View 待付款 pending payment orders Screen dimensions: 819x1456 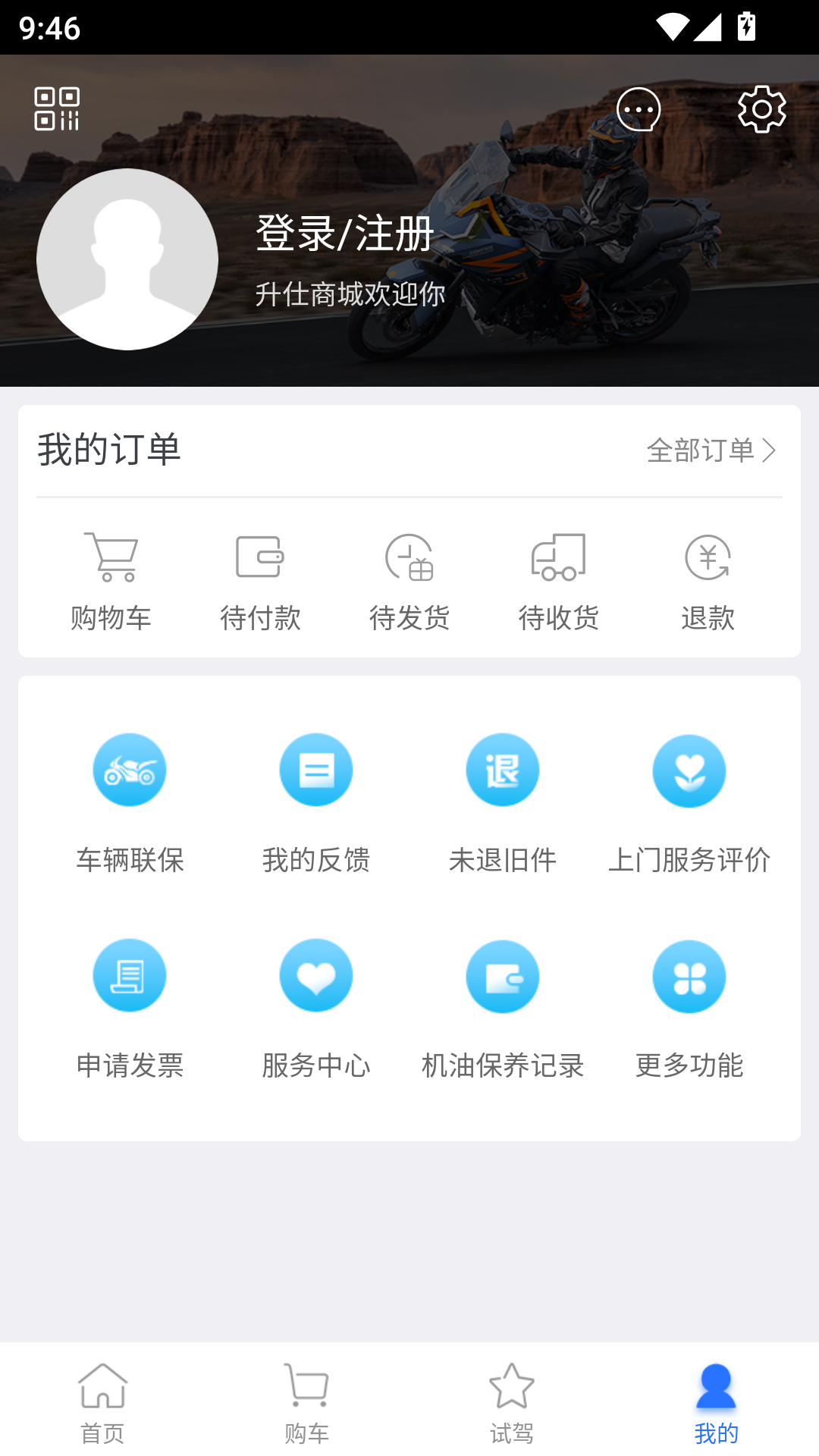261,580
